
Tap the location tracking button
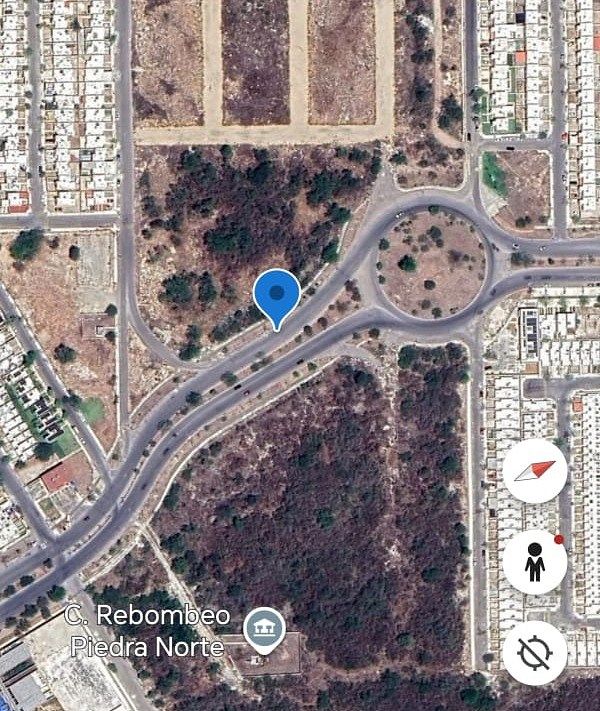pyautogui.click(x=535, y=652)
